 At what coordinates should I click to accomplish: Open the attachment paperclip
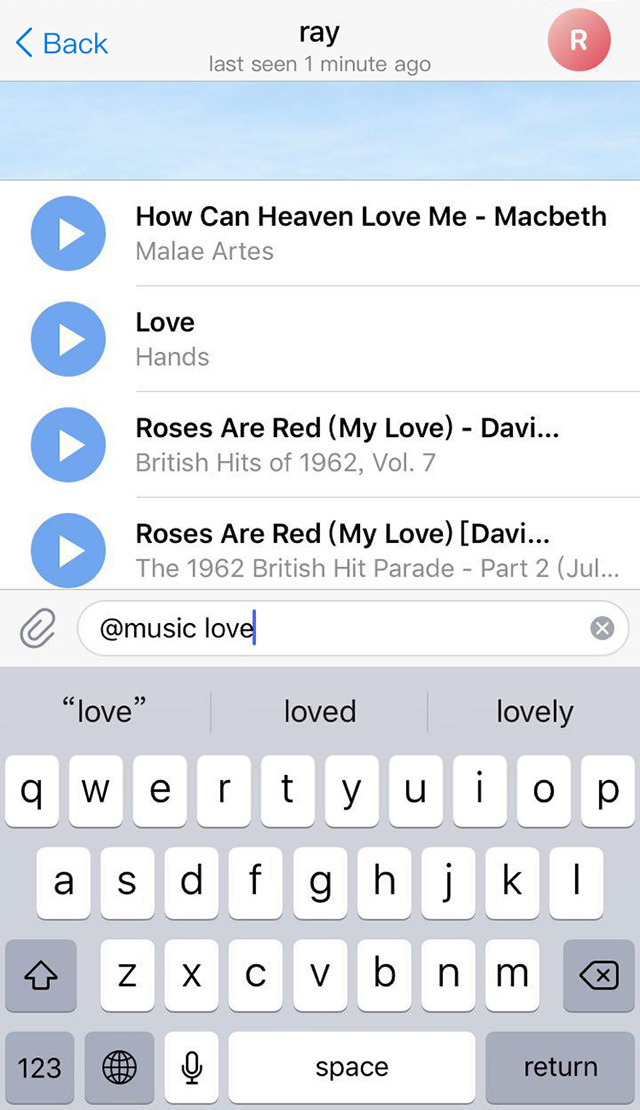point(37,628)
